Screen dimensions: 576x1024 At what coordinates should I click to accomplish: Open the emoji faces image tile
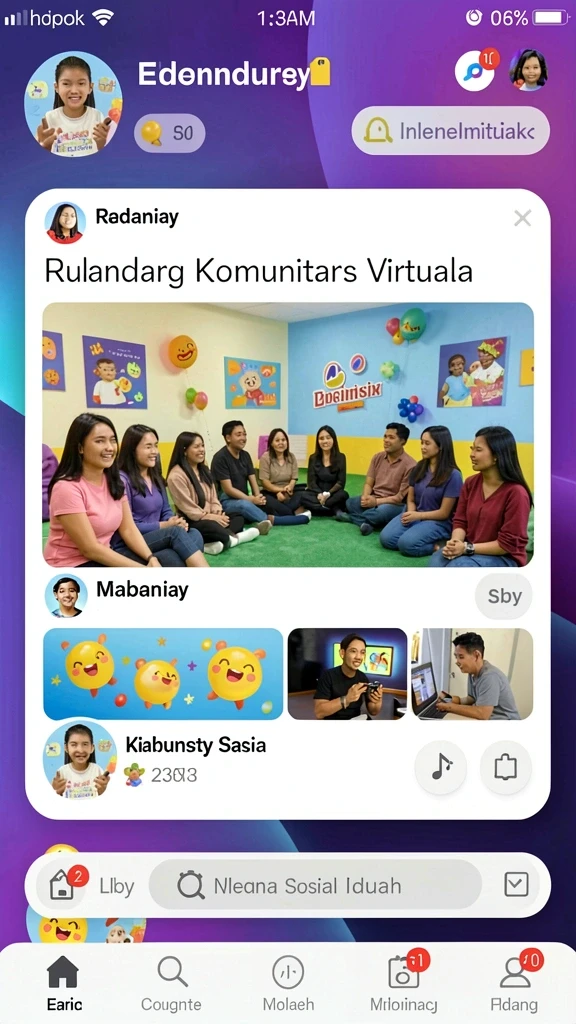[x=163, y=674]
